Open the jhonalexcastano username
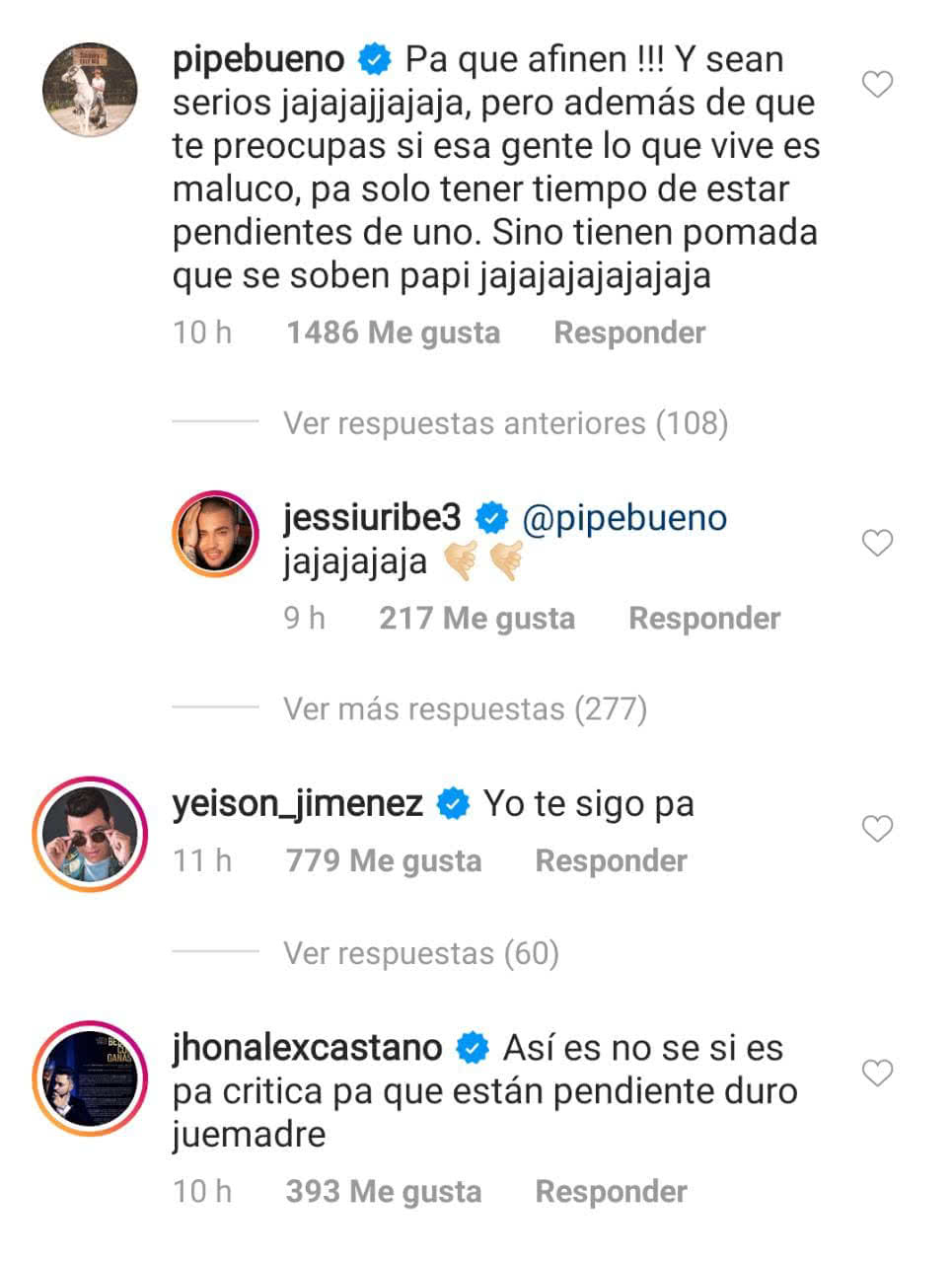952x1263 pixels. point(307,1048)
